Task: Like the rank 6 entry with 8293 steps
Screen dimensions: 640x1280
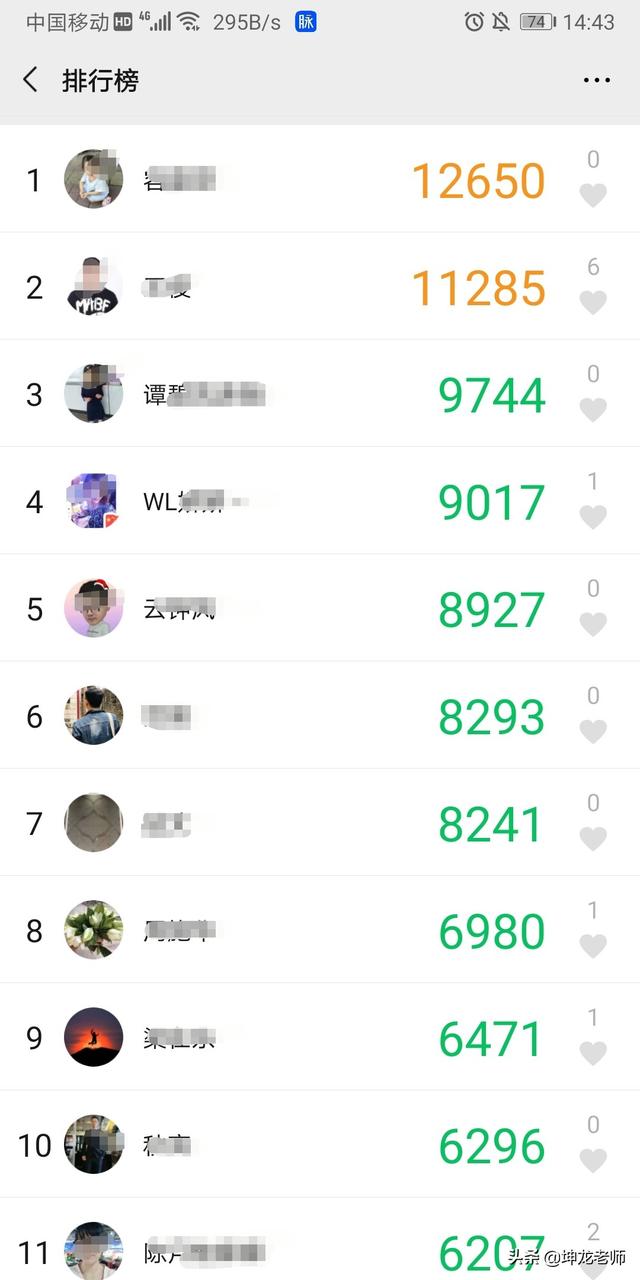Action: coord(593,731)
